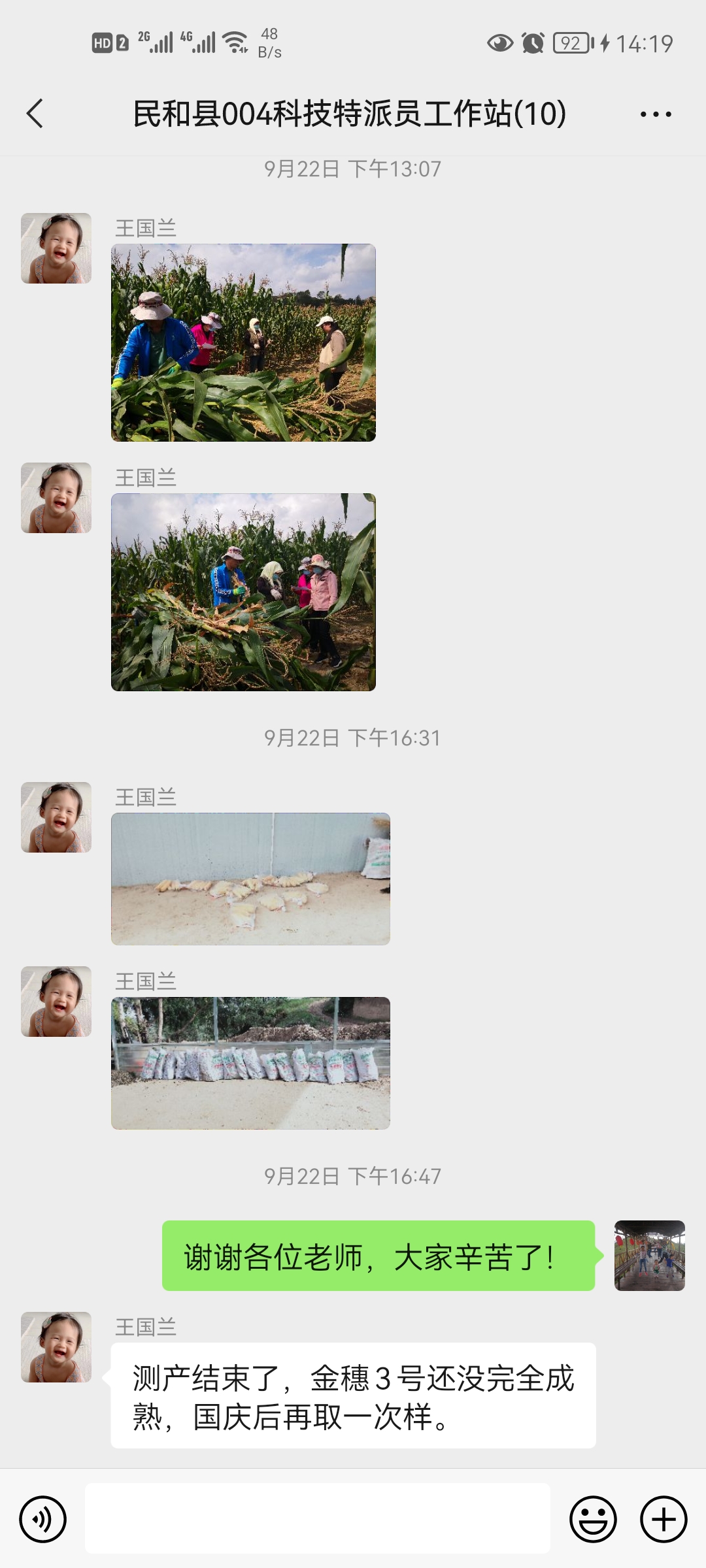This screenshot has width=706, height=1568.
Task: Open my own avatar beside the green message
Action: click(x=650, y=1256)
